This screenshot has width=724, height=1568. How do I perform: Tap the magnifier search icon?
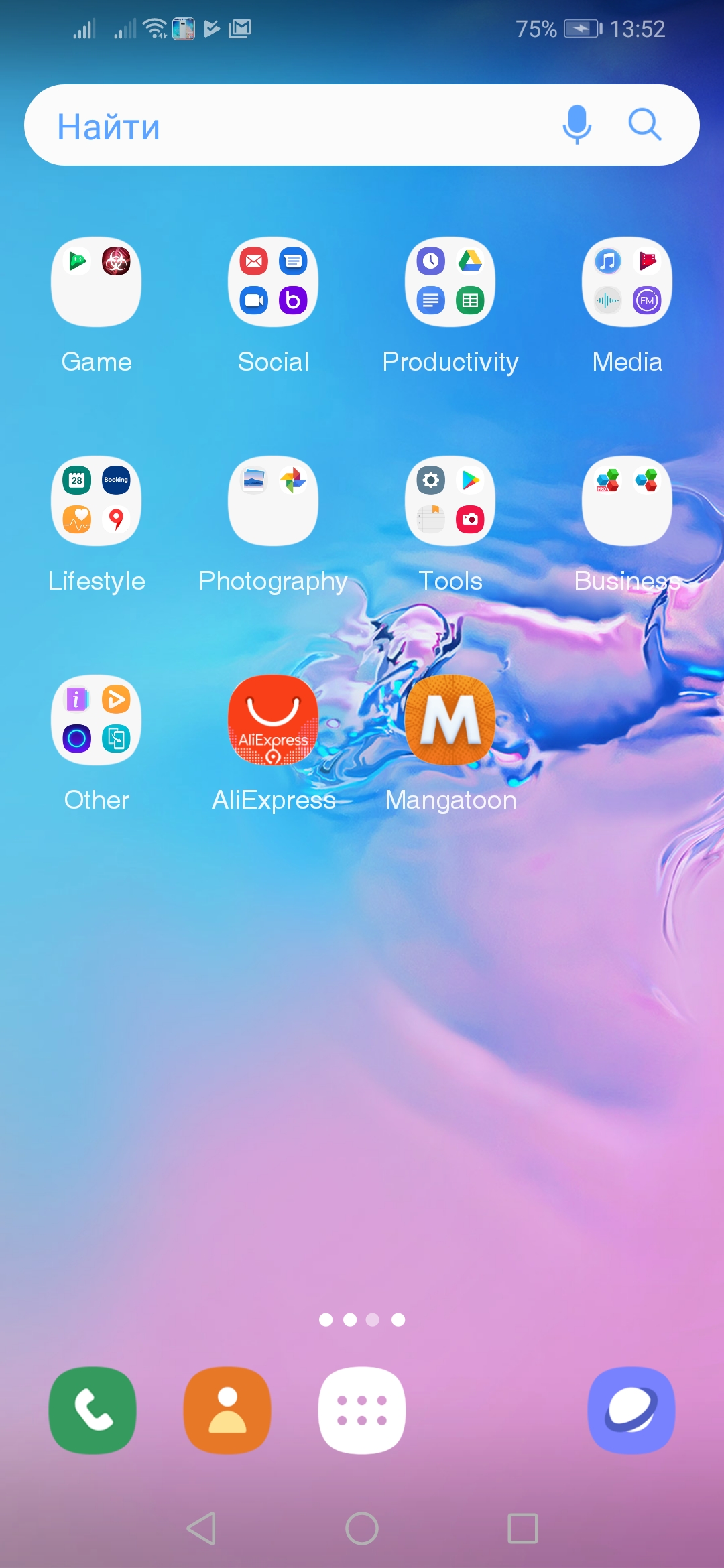[645, 125]
